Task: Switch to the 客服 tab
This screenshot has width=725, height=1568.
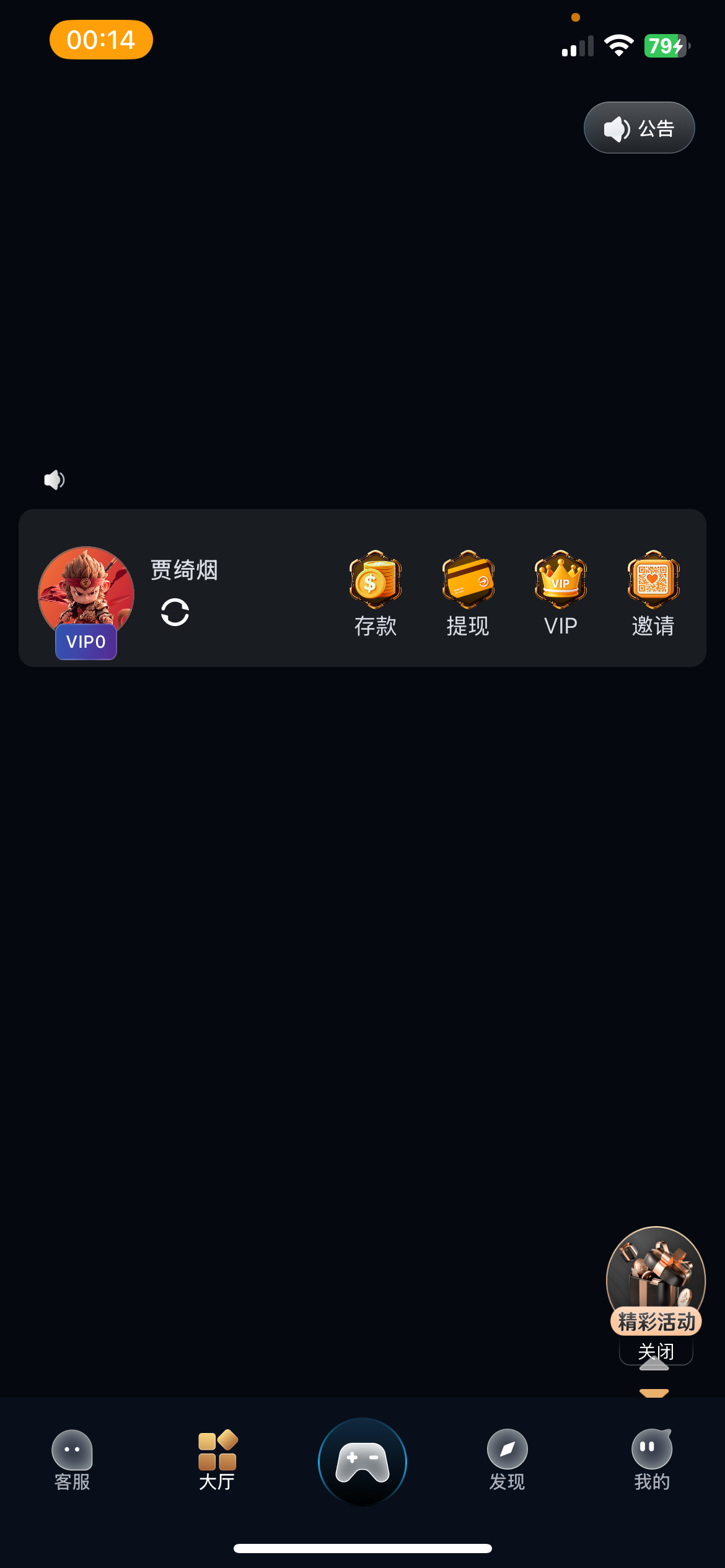Action: click(x=72, y=1460)
